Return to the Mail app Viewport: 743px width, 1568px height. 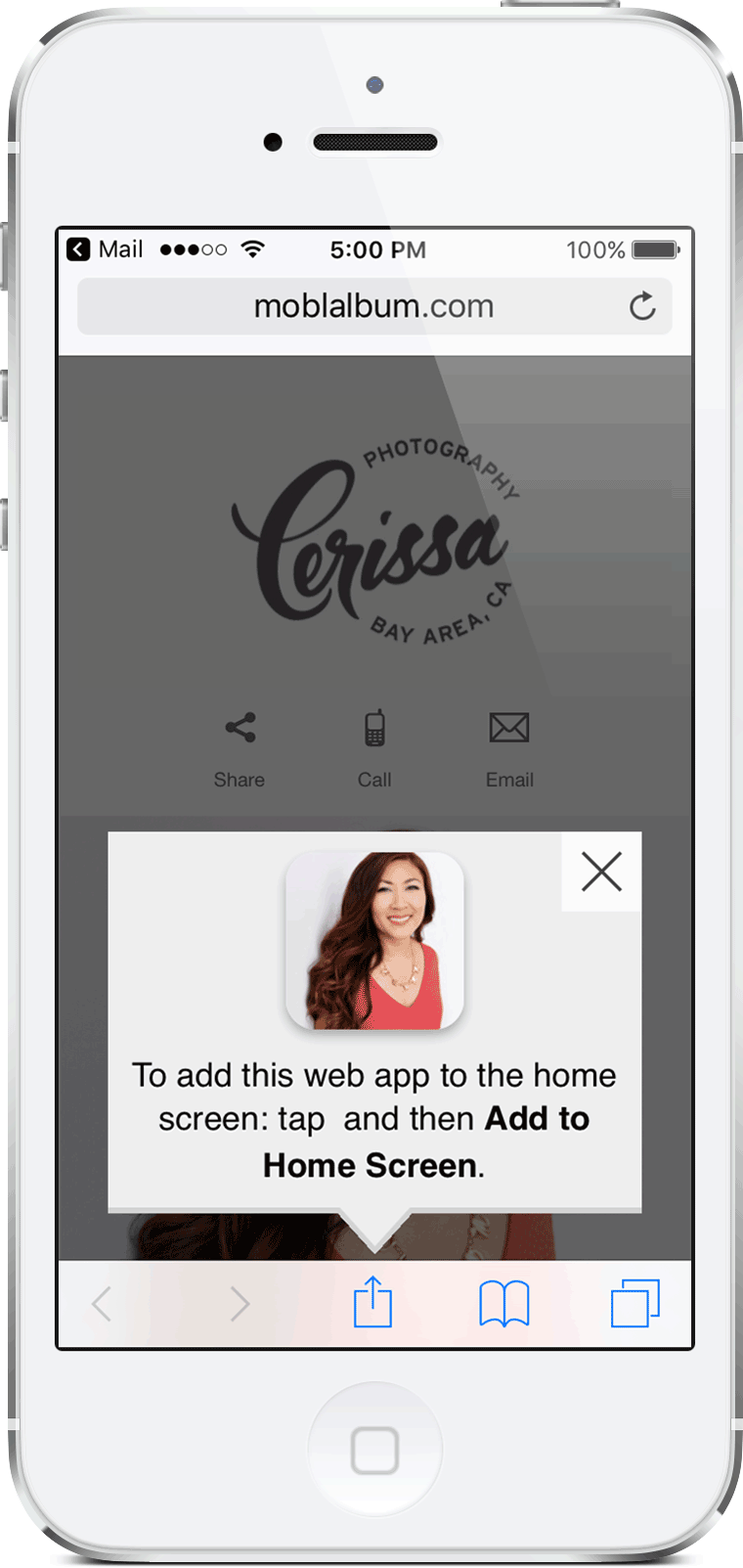click(105, 249)
